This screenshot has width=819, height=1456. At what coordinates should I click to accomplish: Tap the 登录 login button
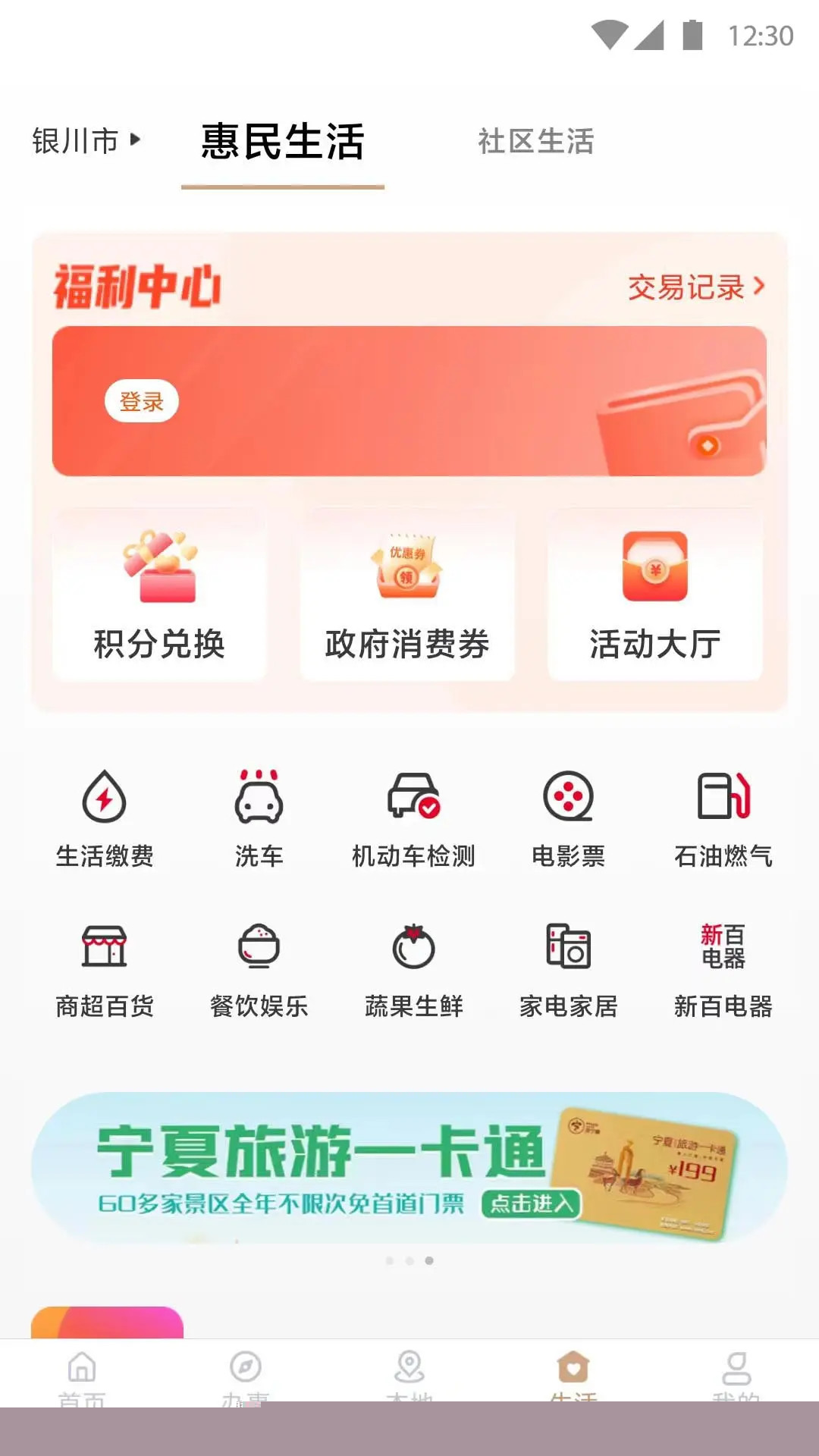(142, 401)
